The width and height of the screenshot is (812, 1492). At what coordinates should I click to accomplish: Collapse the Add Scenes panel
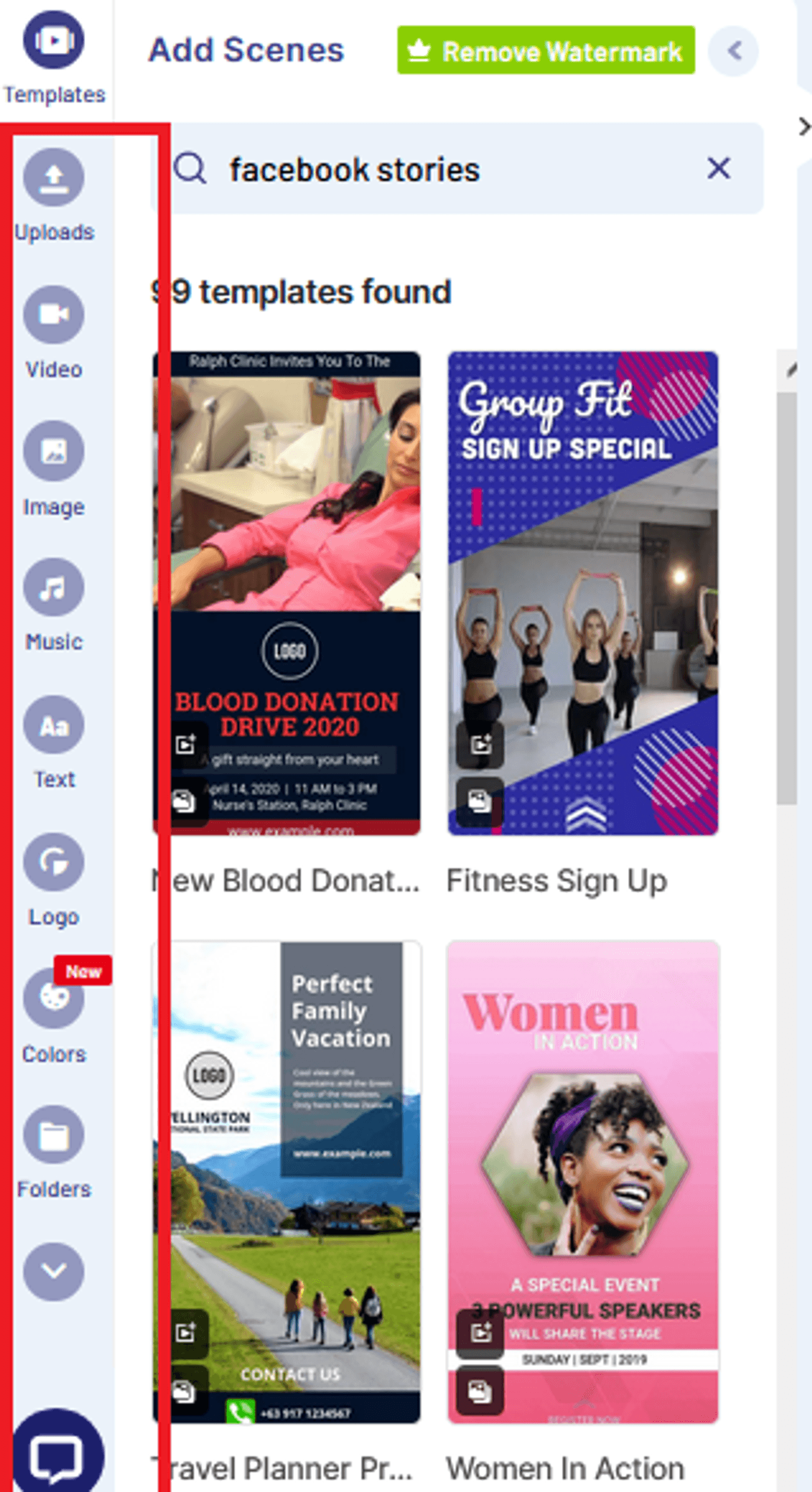(x=734, y=51)
